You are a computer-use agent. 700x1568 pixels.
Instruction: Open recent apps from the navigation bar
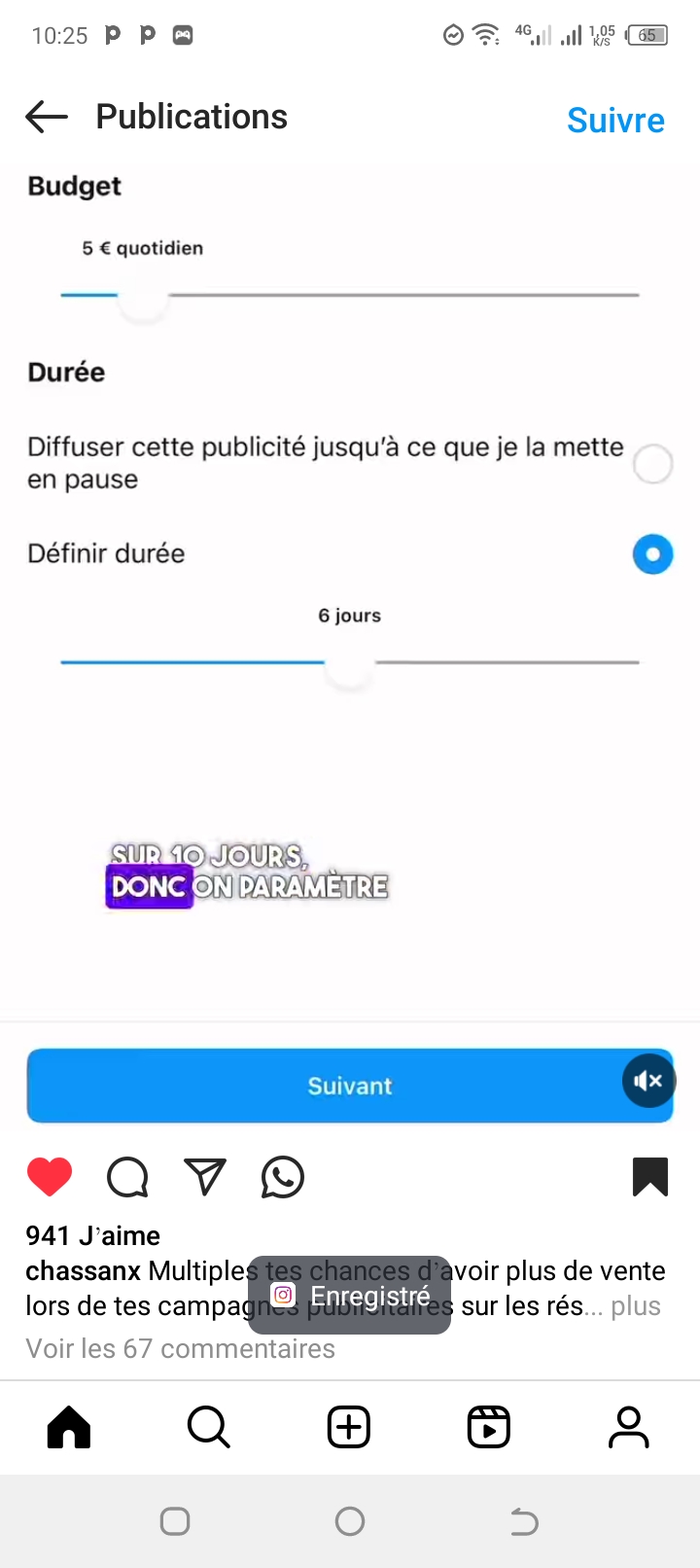tap(175, 1521)
